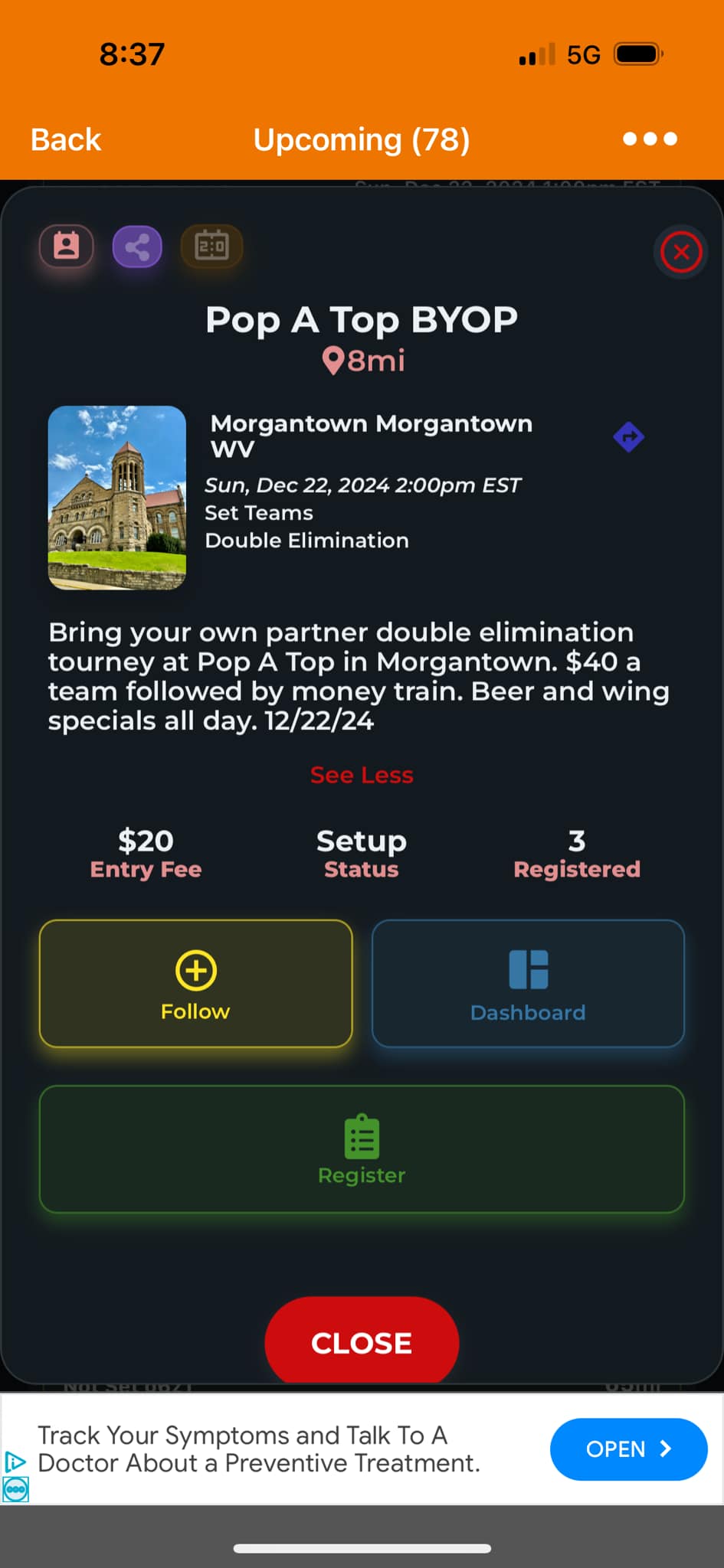Open the contact card icon

(x=67, y=247)
